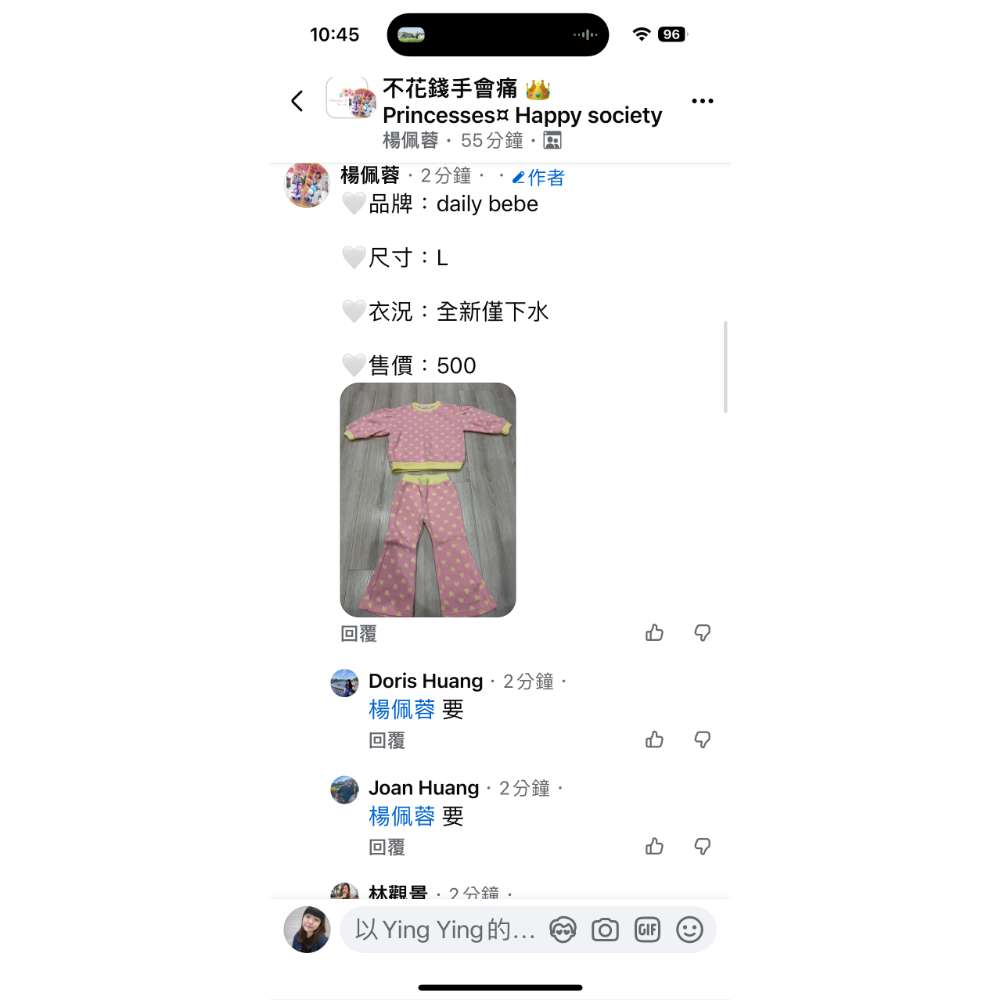Open the avatar sticker picker
Image resolution: width=1000 pixels, height=1000 pixels.
pos(563,930)
